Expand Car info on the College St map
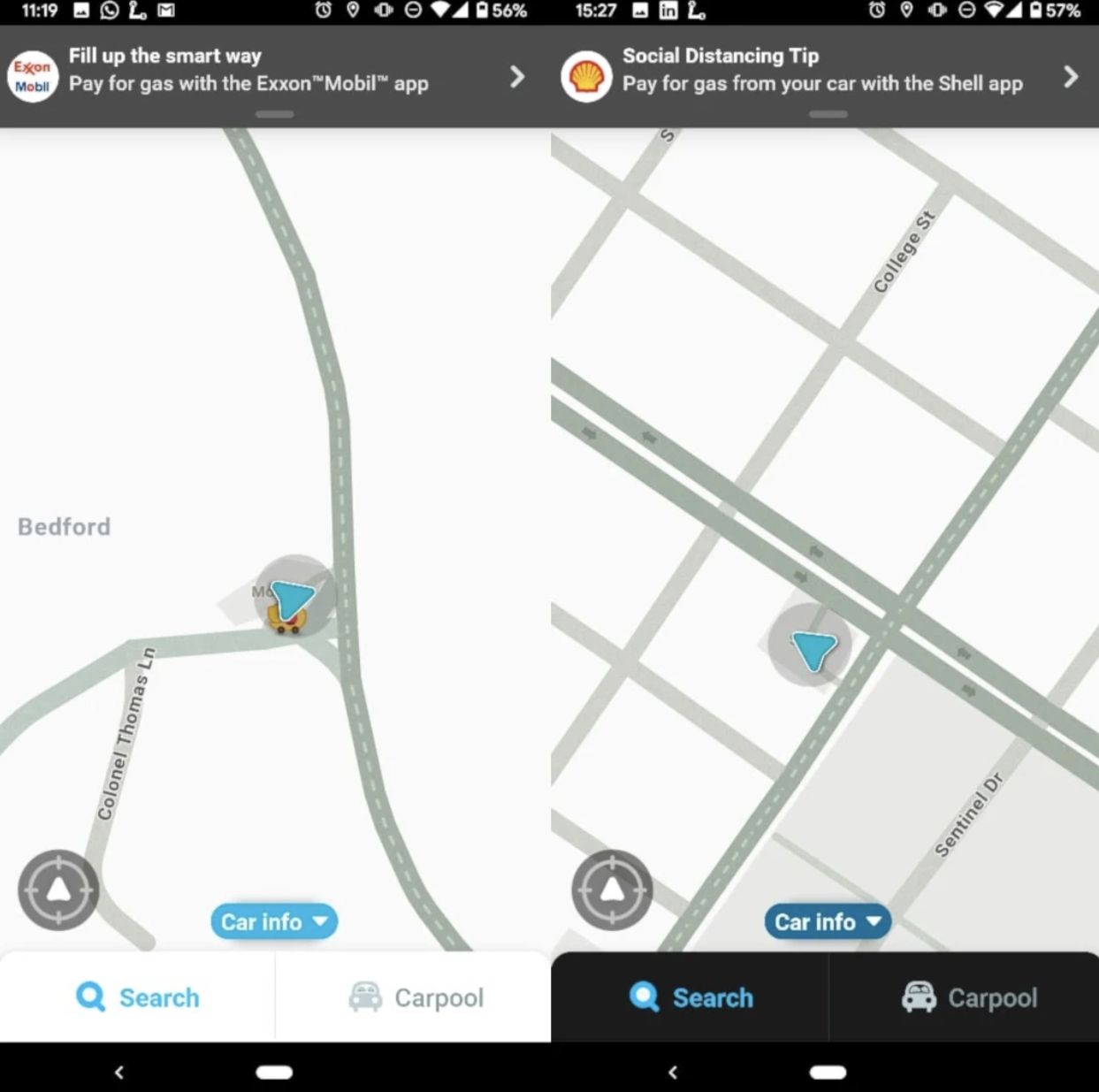The height and width of the screenshot is (1092, 1099). point(828,922)
